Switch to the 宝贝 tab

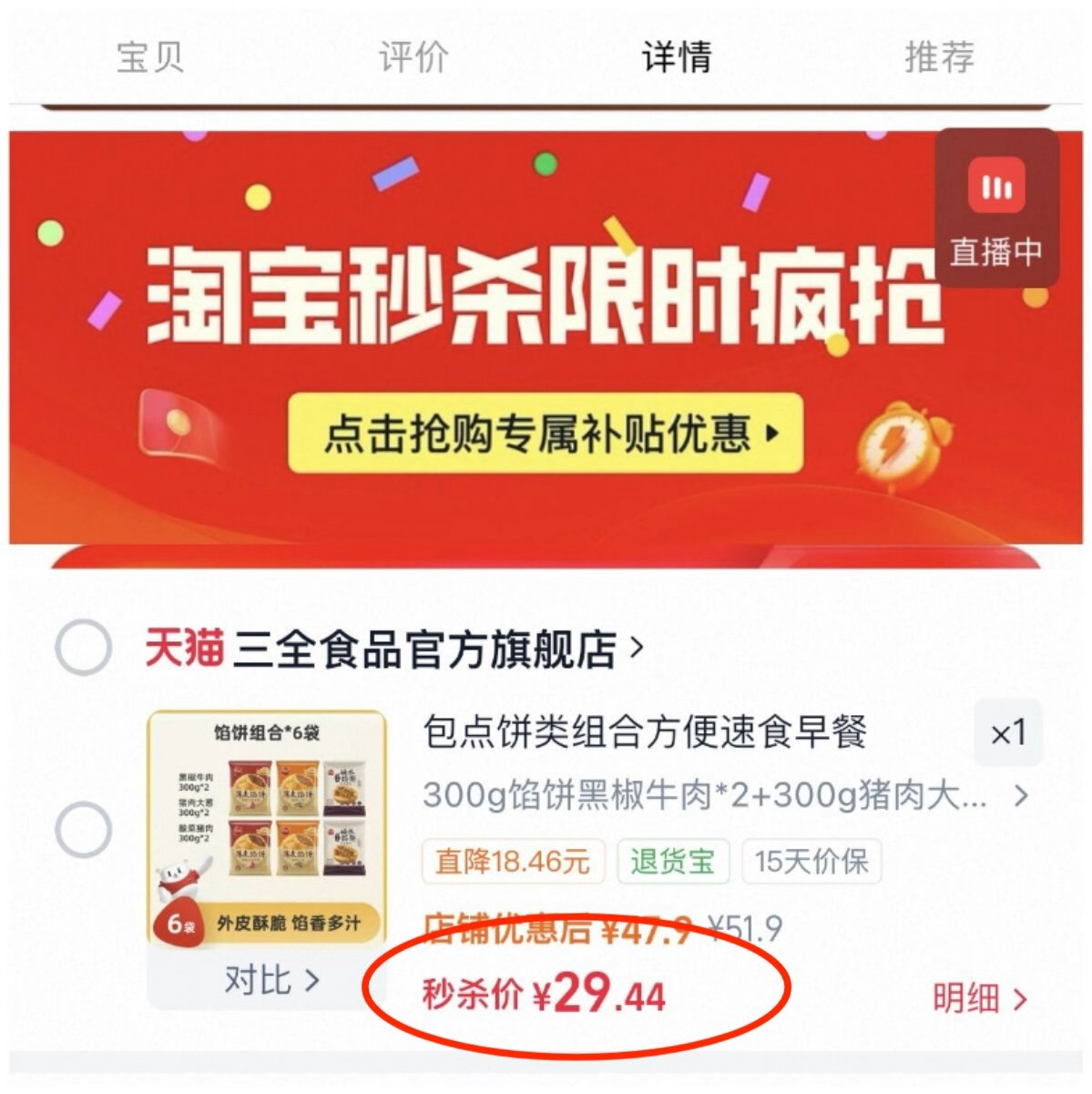150,56
